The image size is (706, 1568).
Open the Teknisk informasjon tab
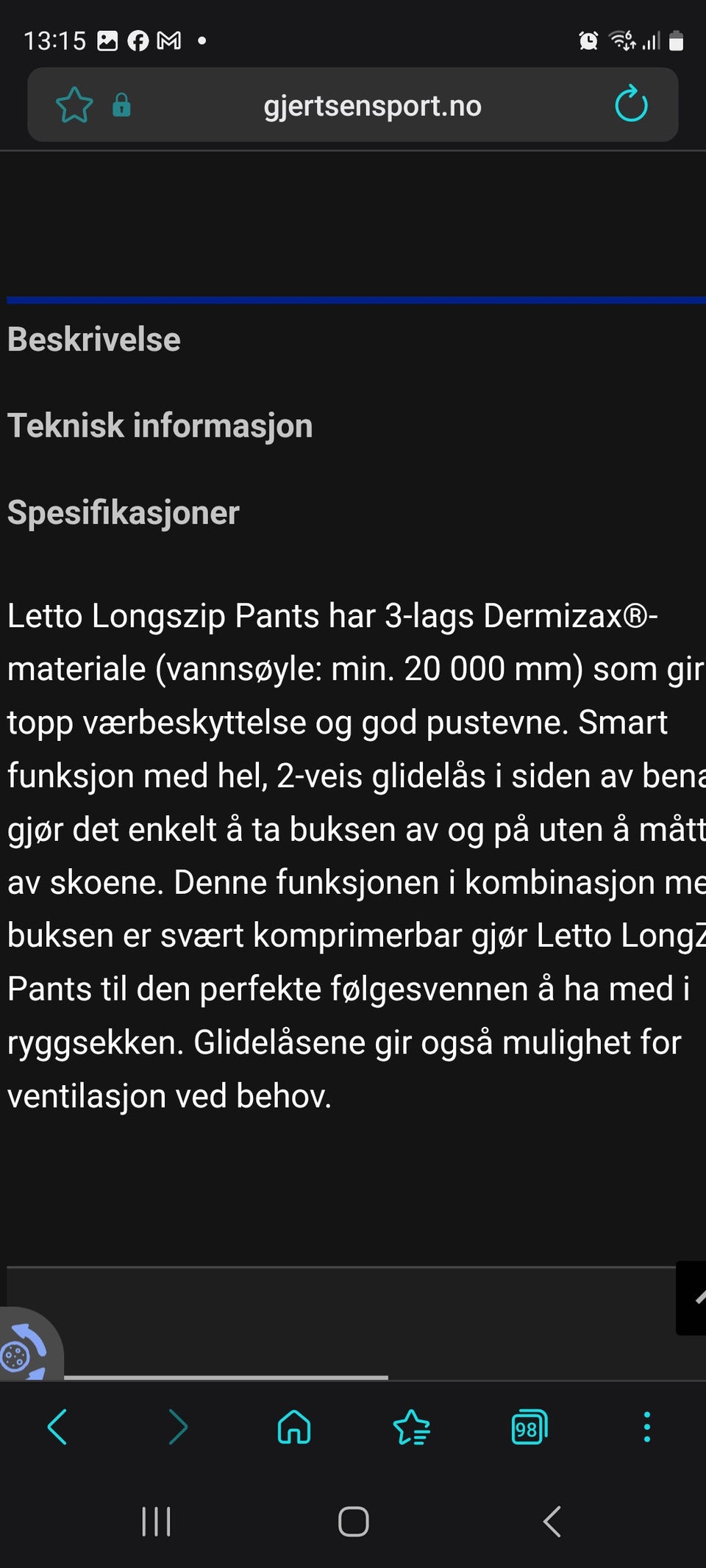tap(160, 426)
